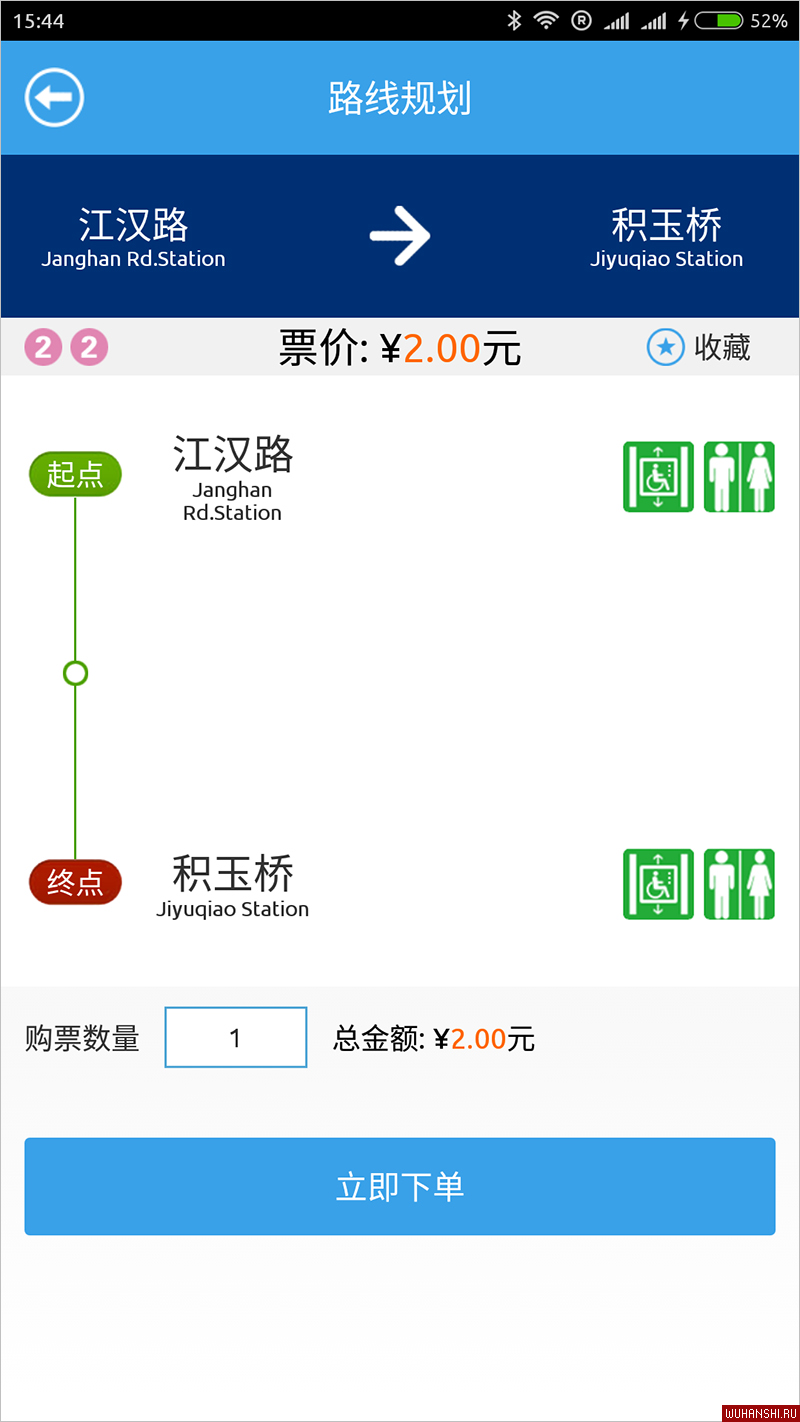Select the 江汉路 departure station in header
Image resolution: width=800 pixels, height=1422 pixels.
point(133,237)
